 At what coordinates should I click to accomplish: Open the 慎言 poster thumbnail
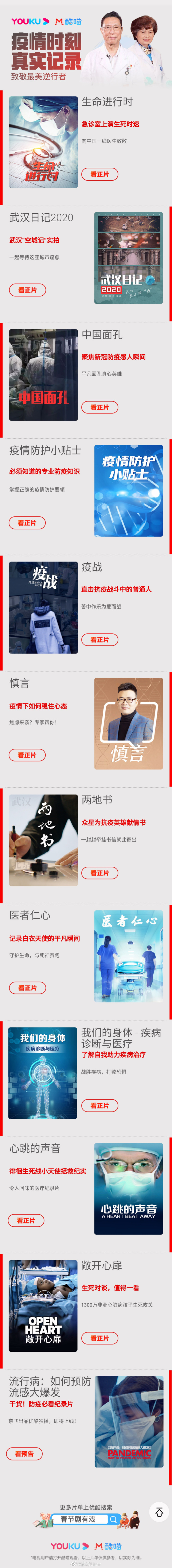pyautogui.click(x=128, y=723)
